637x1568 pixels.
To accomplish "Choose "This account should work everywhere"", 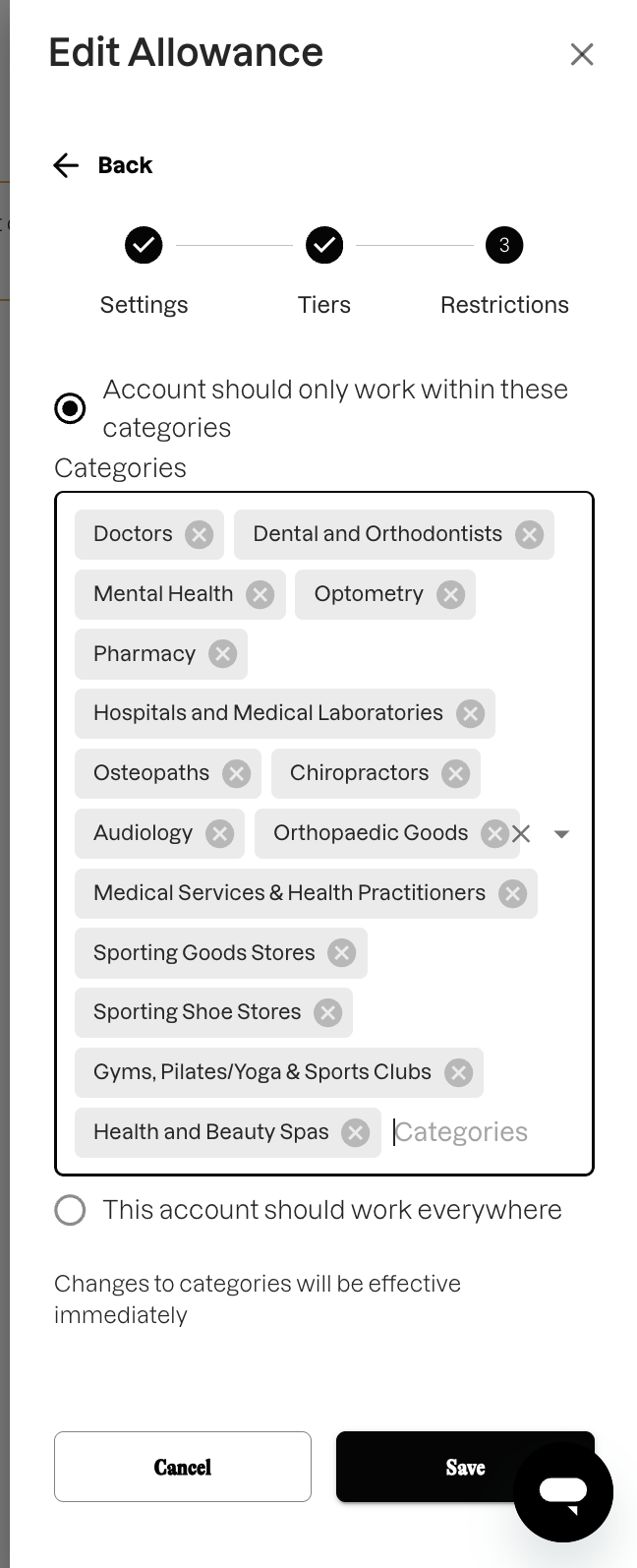I will pyautogui.click(x=70, y=1210).
